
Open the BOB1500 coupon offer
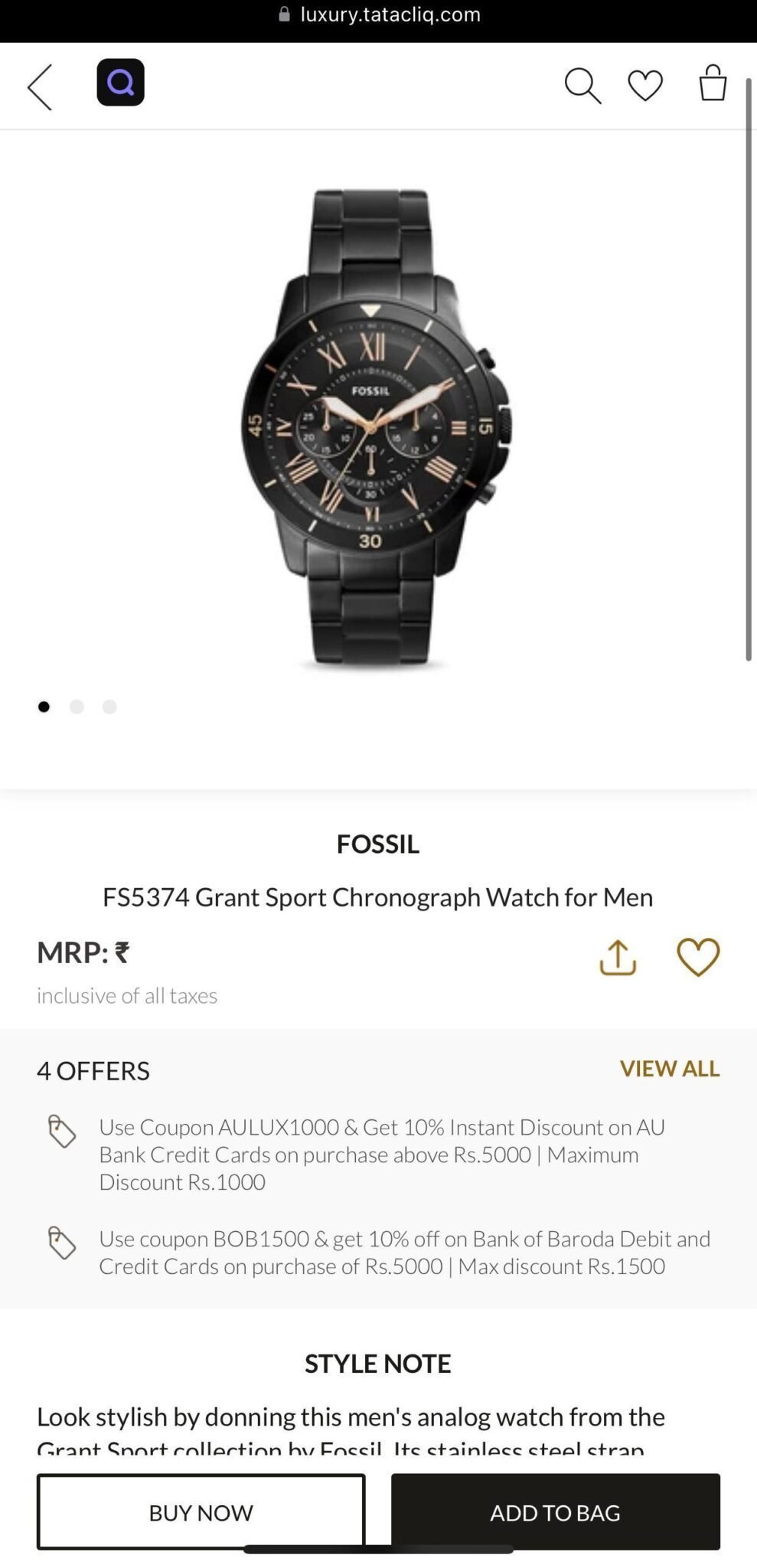click(x=404, y=1252)
